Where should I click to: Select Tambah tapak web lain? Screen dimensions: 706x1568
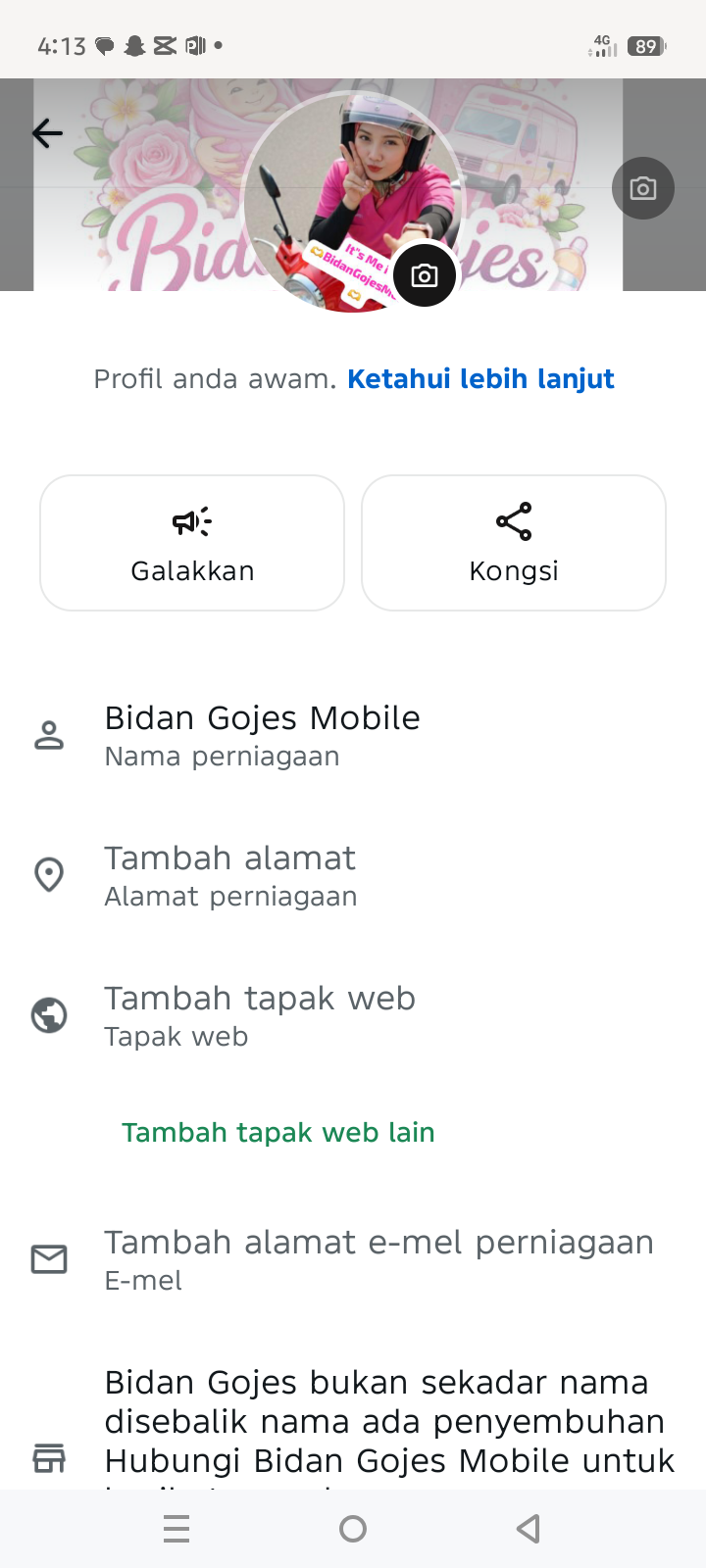278,1133
